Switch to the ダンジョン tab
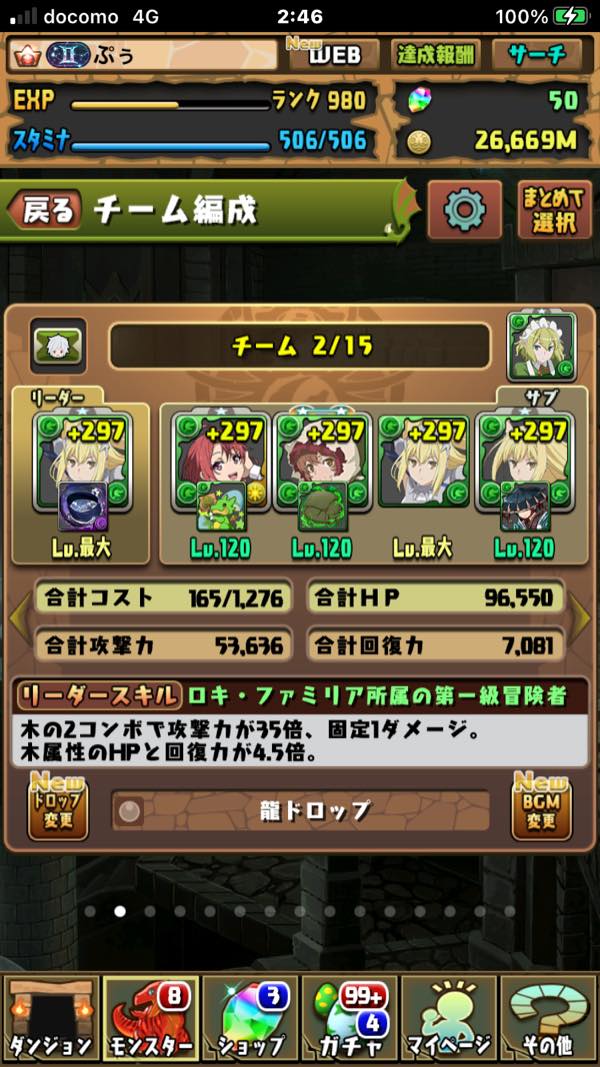This screenshot has height=1067, width=600. pyautogui.click(x=50, y=1020)
